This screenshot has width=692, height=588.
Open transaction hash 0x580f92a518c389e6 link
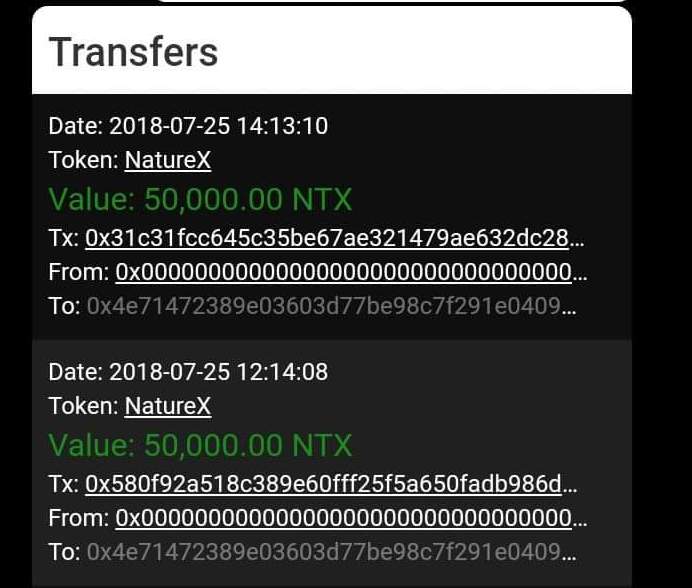pos(330,484)
